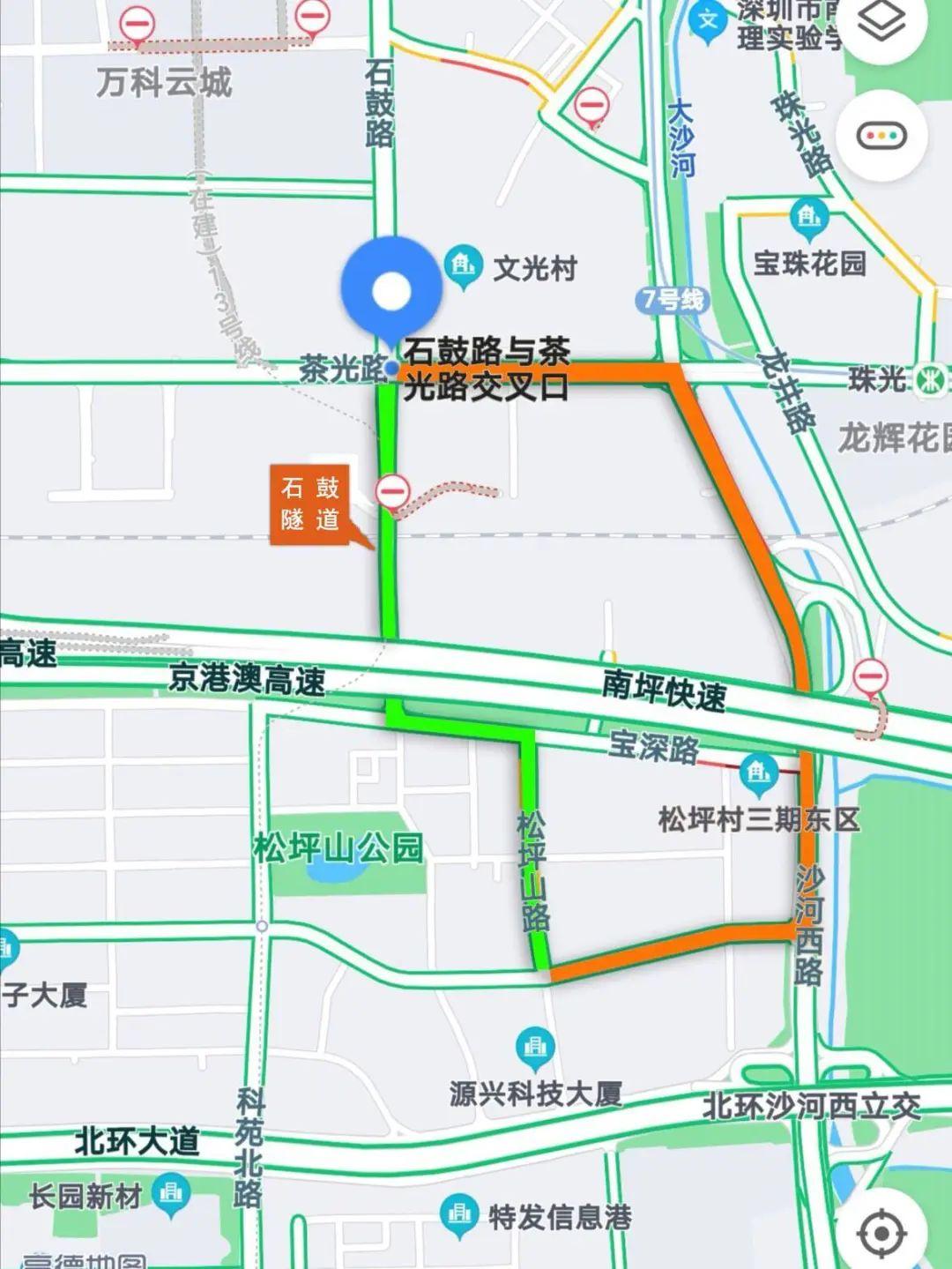The height and width of the screenshot is (1269, 952).
Task: Open the 宝珠花园 place marker
Action: coord(808,217)
